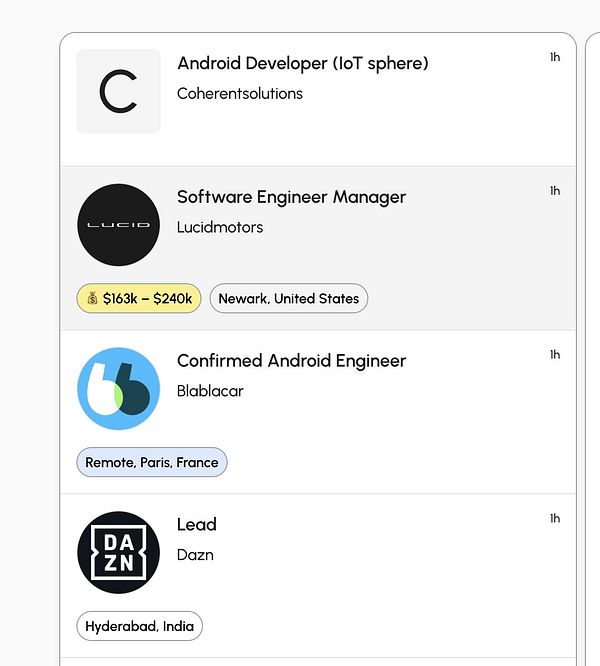
Task: Tap the Newark, United States location chip
Action: [x=288, y=298]
